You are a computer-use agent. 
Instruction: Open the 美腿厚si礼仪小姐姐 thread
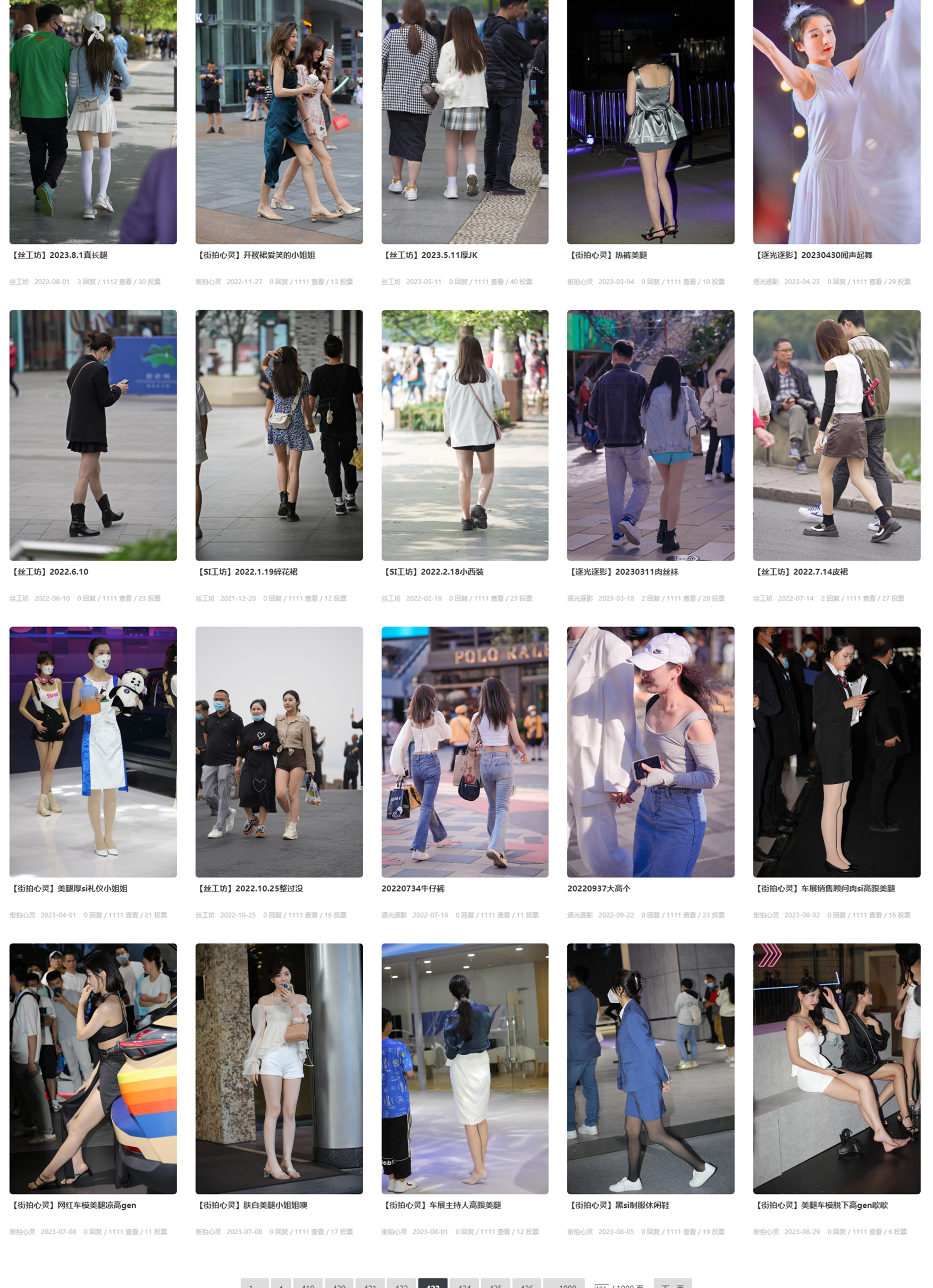click(69, 888)
